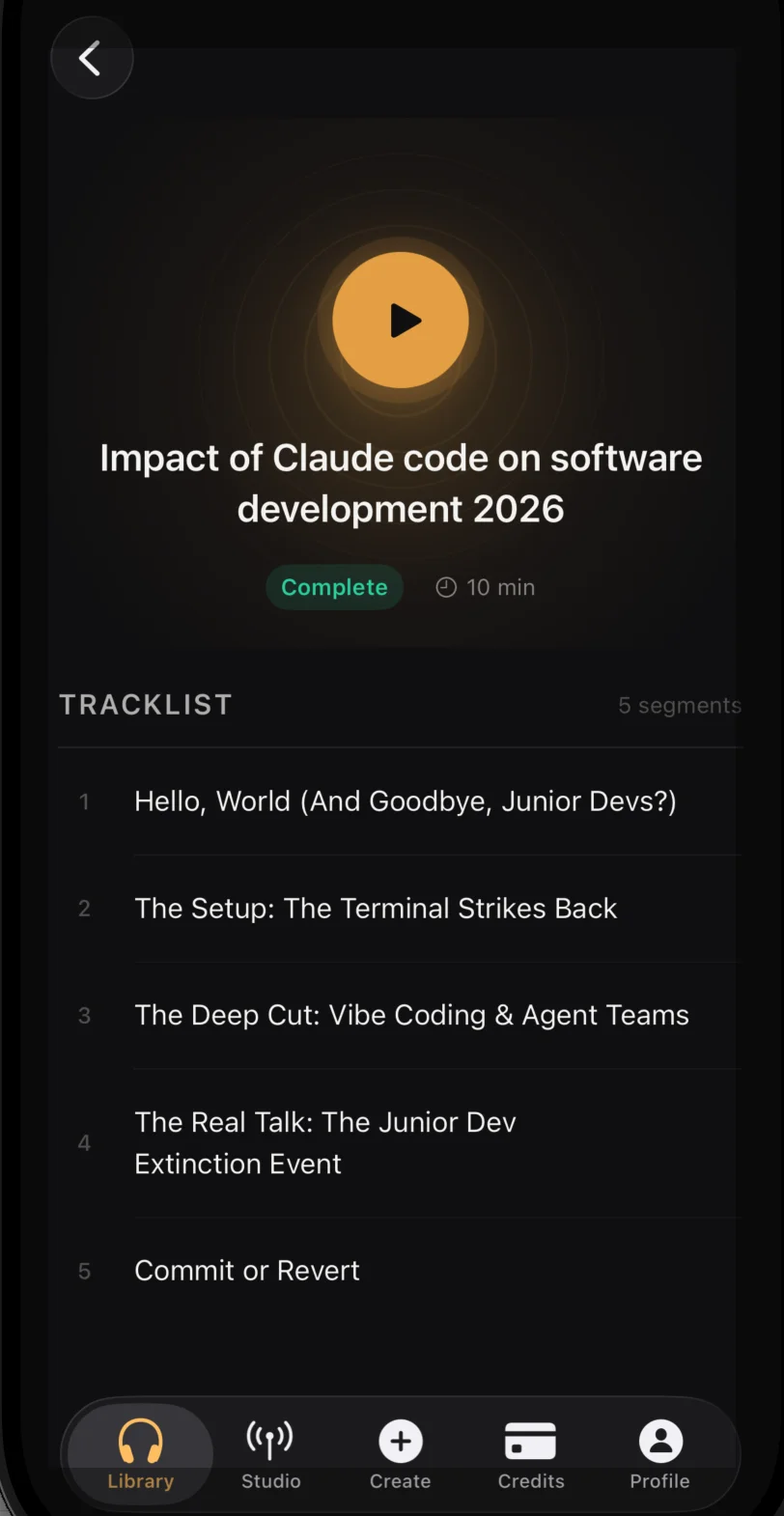This screenshot has height=1516, width=784.
Task: Open segment Hello, World (And Goodbye, Junior Devs?)
Action: (405, 801)
